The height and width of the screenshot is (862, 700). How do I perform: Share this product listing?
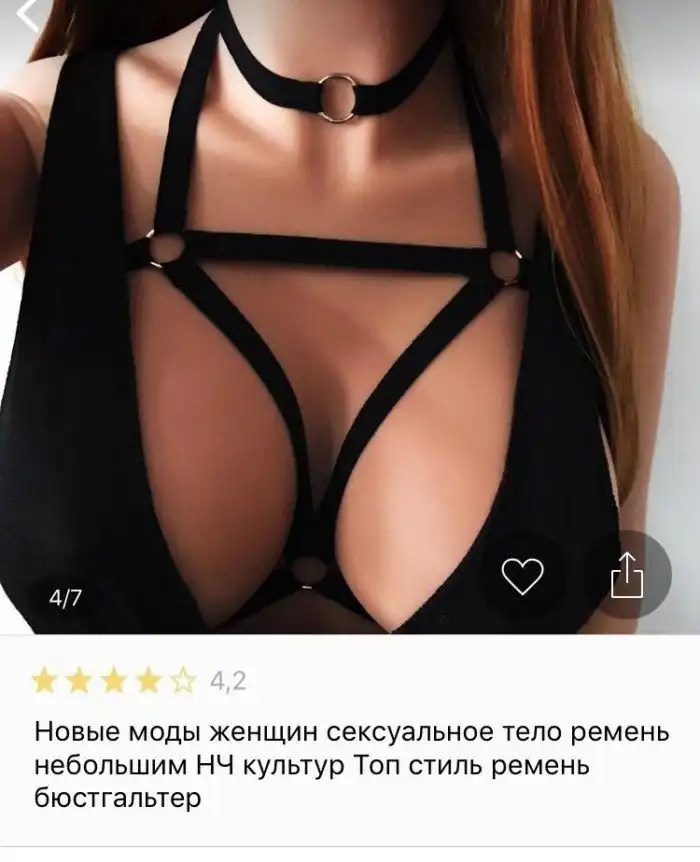pos(626,576)
